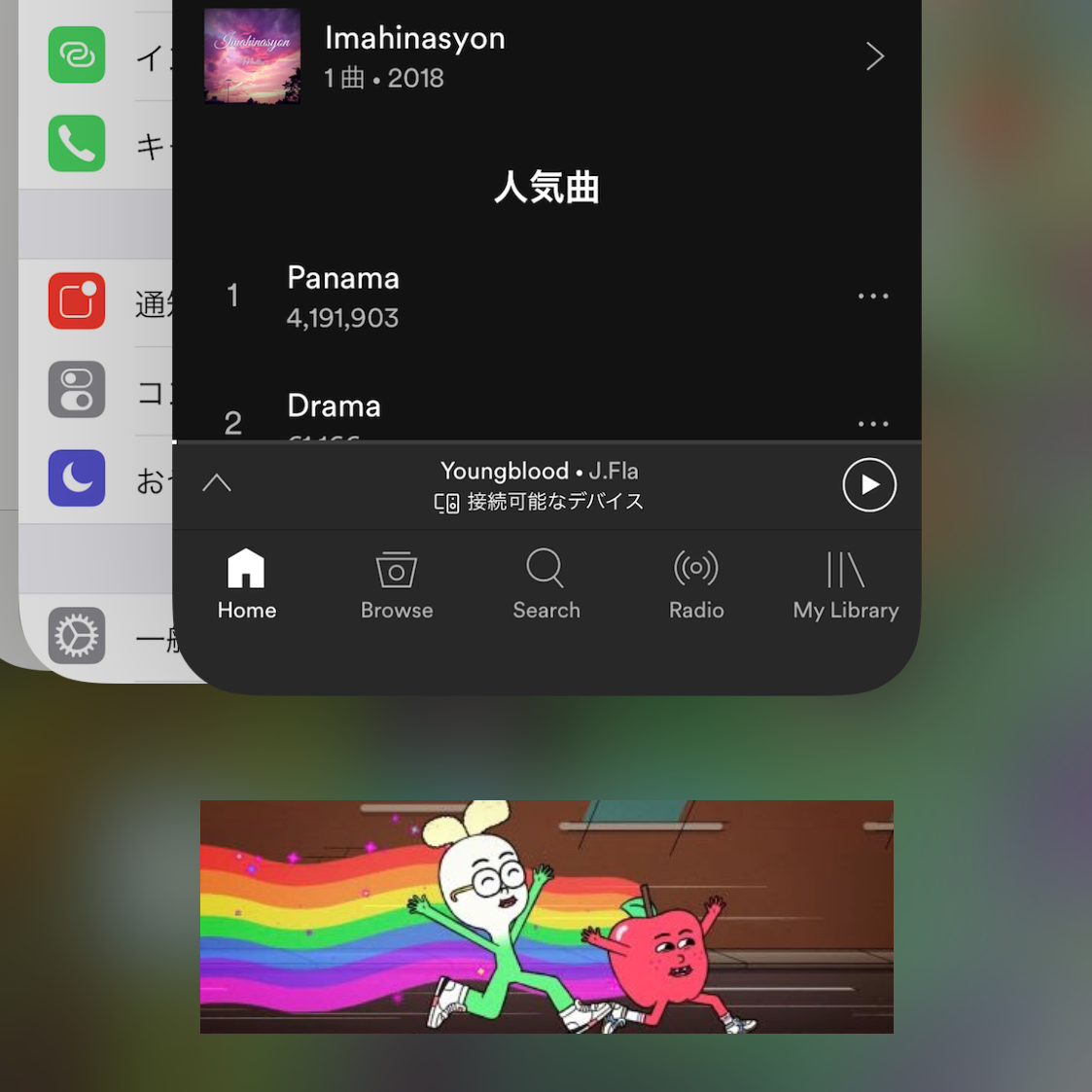This screenshot has height=1092, width=1092.
Task: Open the Imahinasyon album row
Action: pos(545,56)
